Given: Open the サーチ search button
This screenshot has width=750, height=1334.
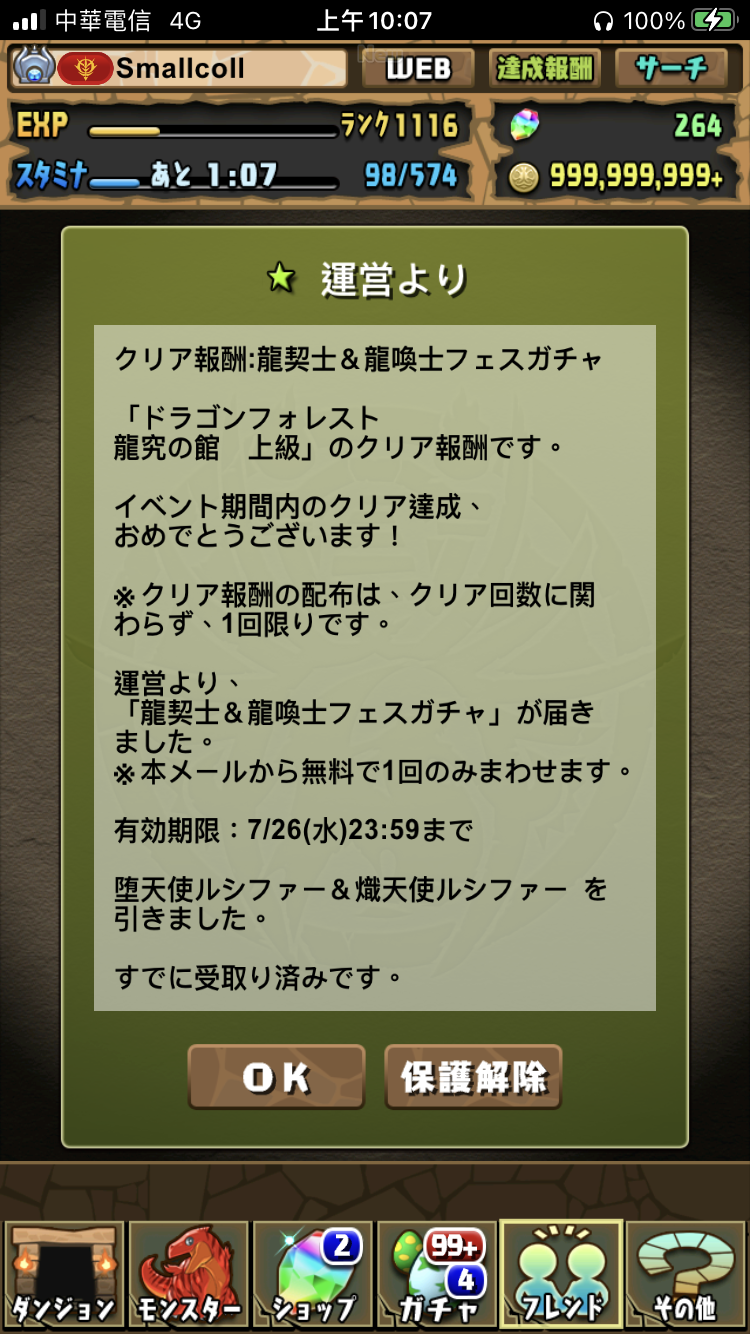Looking at the screenshot, I should click(x=671, y=68).
